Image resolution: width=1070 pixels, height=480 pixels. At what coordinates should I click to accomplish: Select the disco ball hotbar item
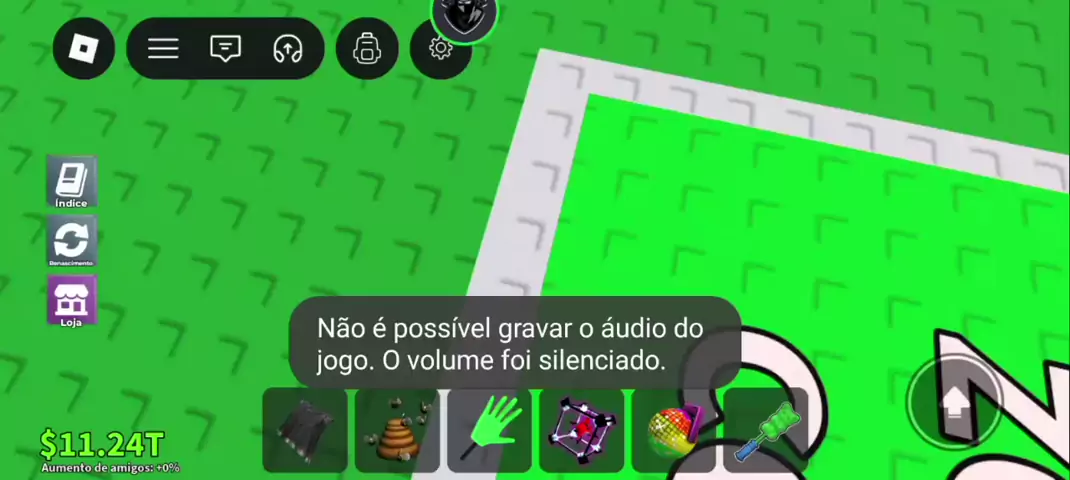click(x=673, y=430)
